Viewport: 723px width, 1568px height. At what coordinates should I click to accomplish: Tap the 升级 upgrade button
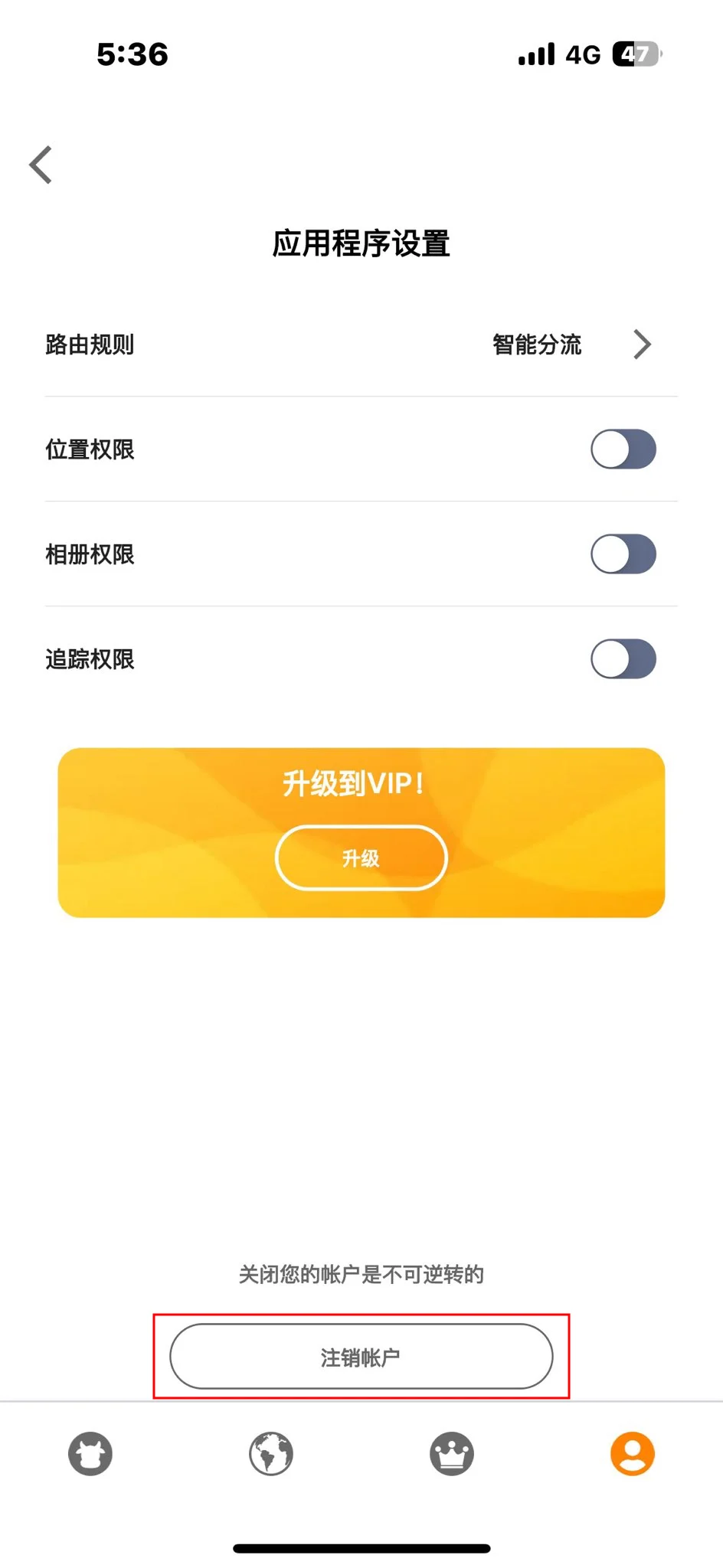[x=361, y=857]
